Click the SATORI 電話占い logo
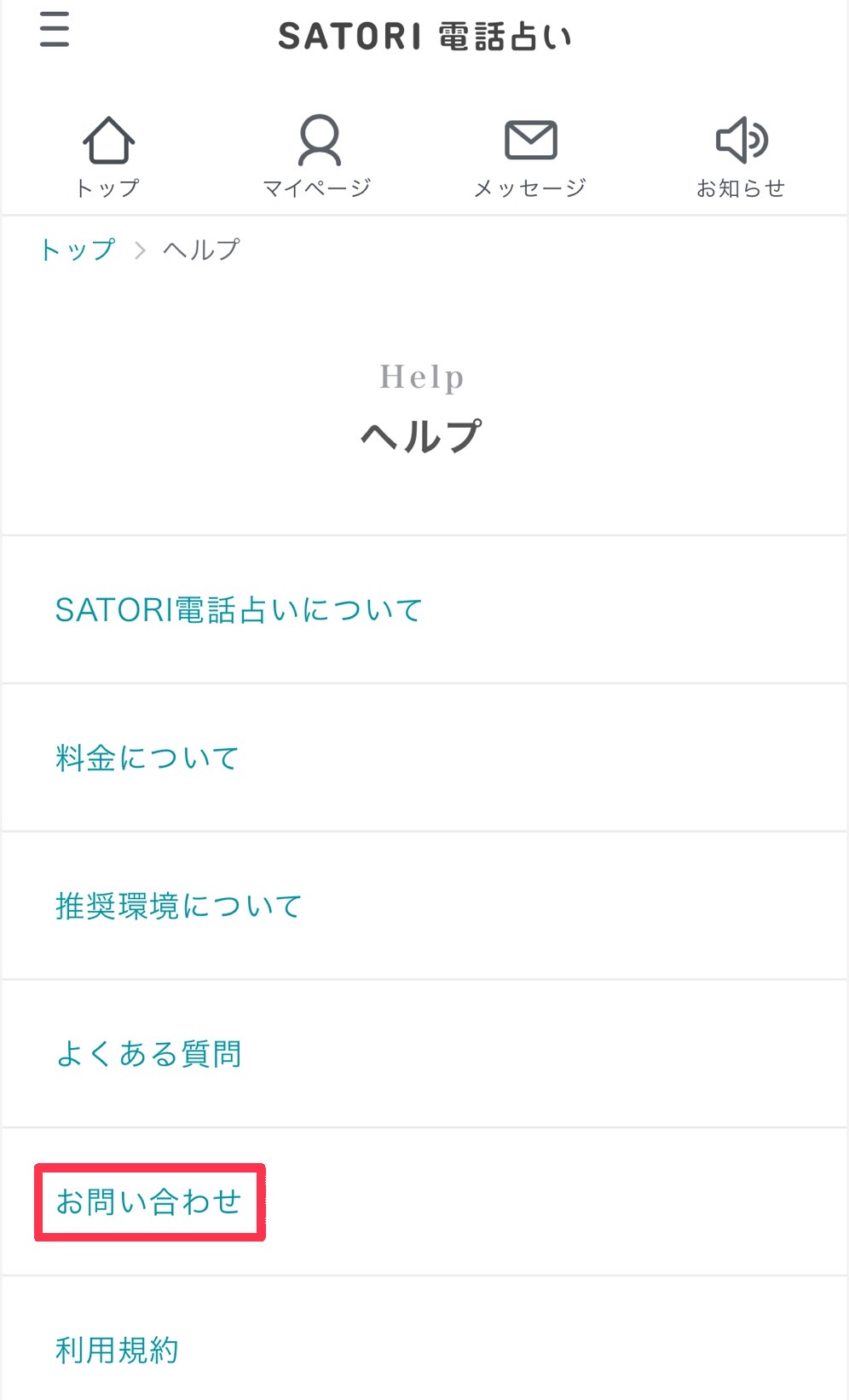 [x=424, y=36]
